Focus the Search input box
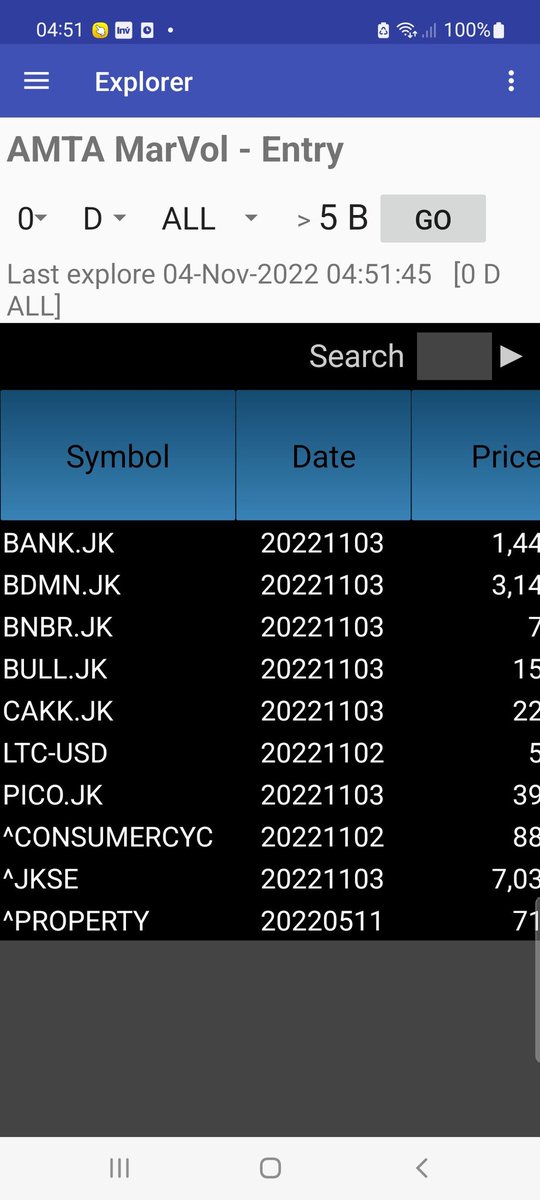The height and width of the screenshot is (1200, 540). (454, 356)
